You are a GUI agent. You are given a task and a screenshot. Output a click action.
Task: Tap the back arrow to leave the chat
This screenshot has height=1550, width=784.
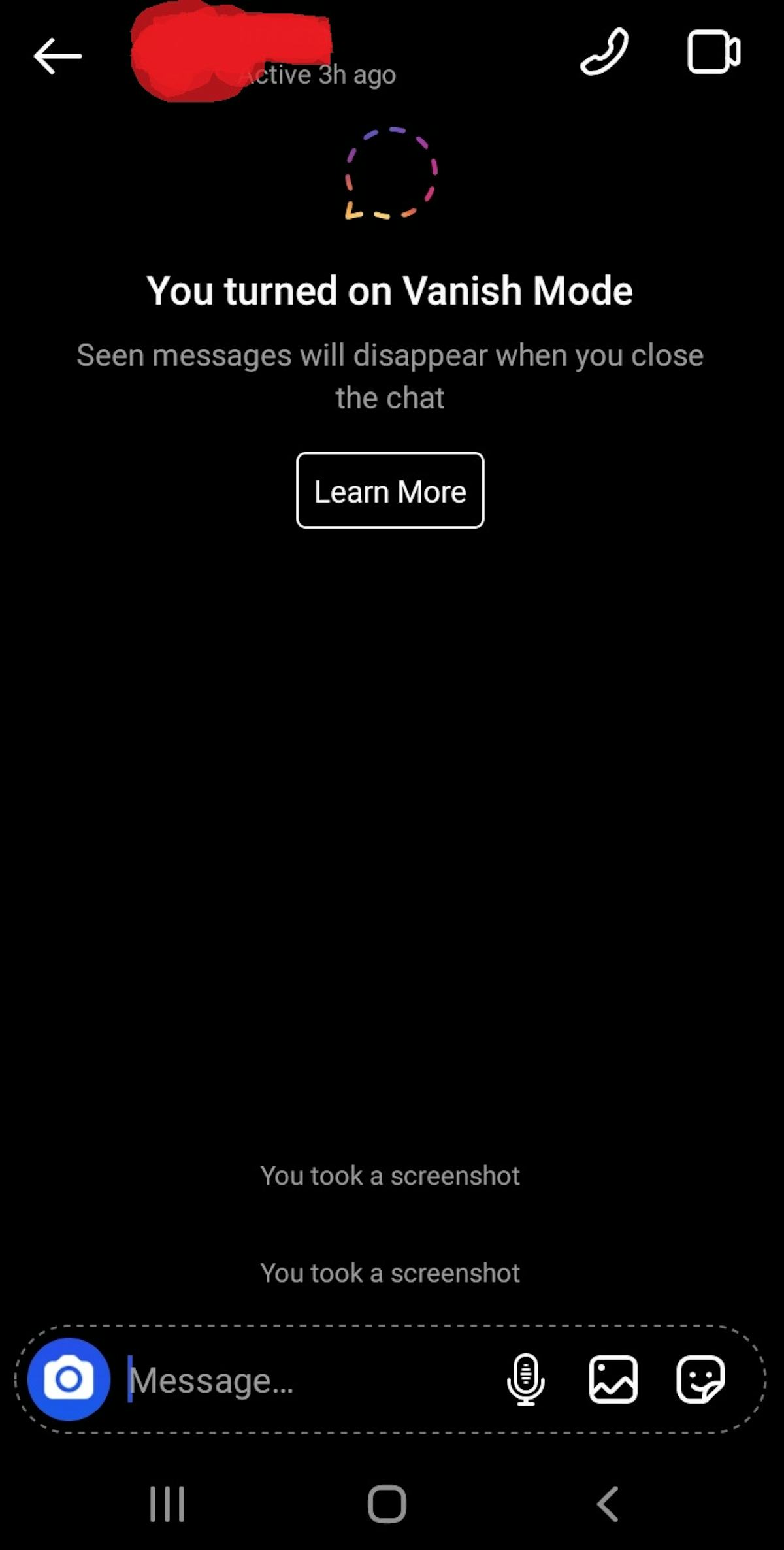[57, 55]
